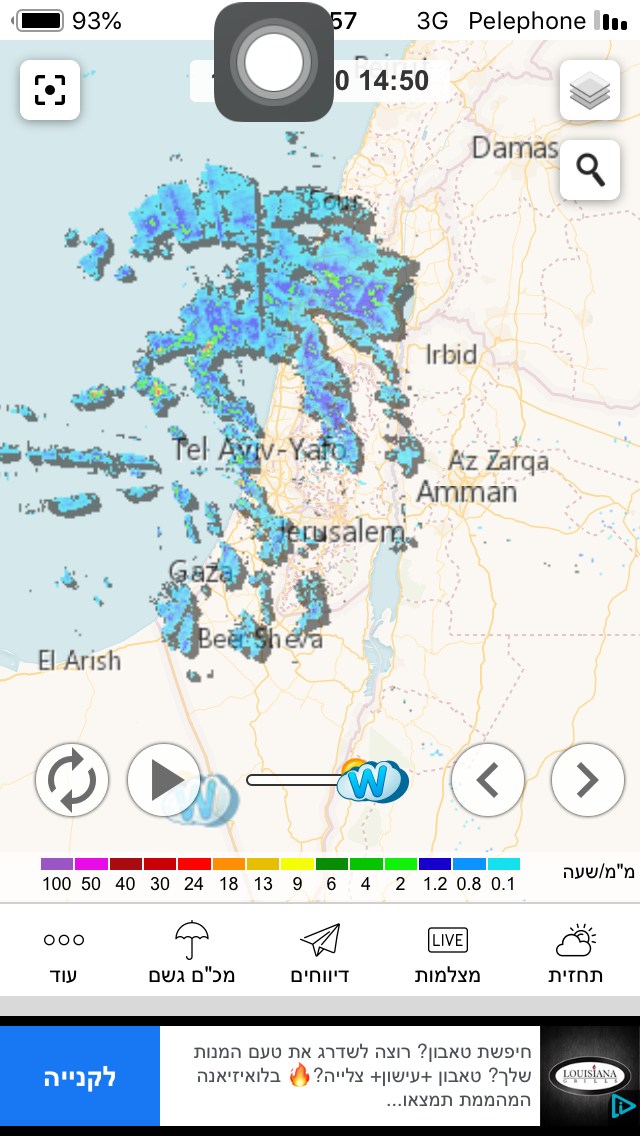The image size is (640, 1136).
Task: Open the עוד more menu
Action: (64, 955)
